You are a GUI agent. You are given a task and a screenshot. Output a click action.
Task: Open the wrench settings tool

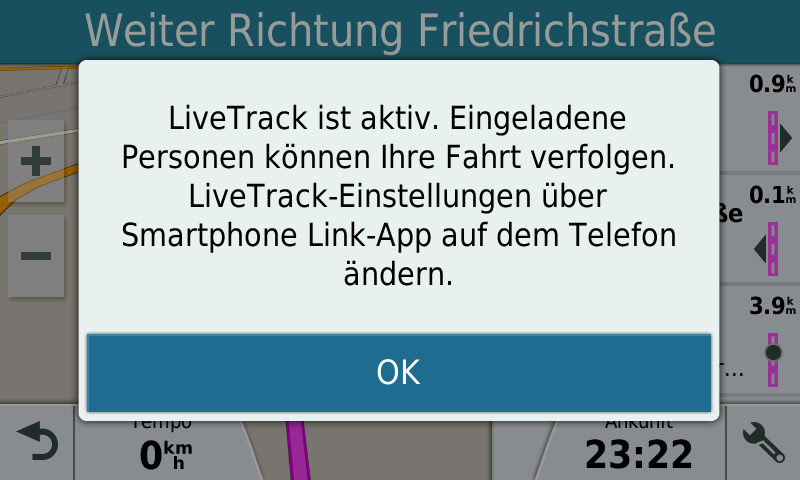coord(762,443)
